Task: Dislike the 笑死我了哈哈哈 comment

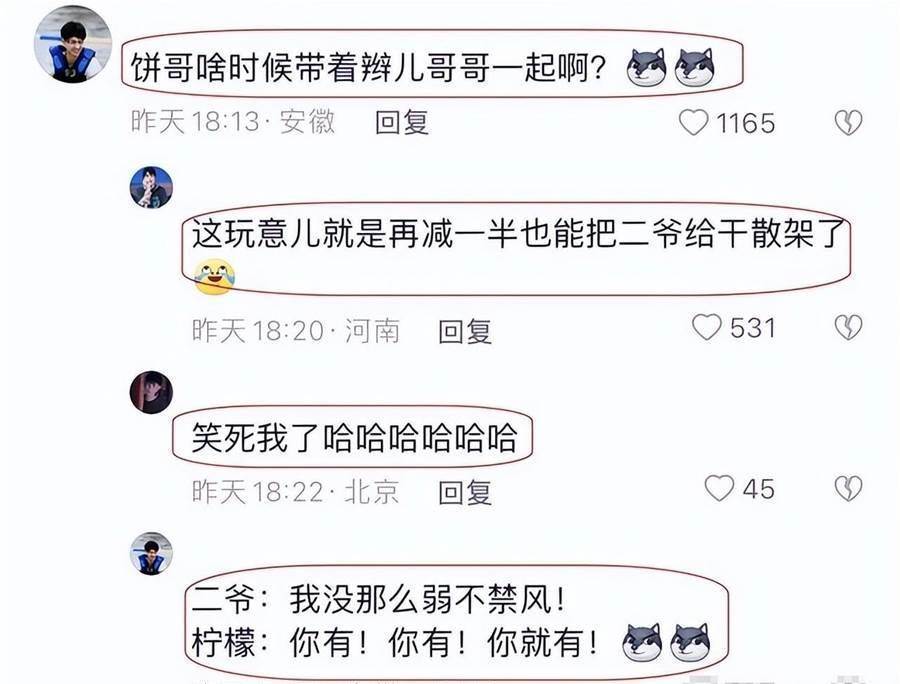Action: click(x=848, y=488)
